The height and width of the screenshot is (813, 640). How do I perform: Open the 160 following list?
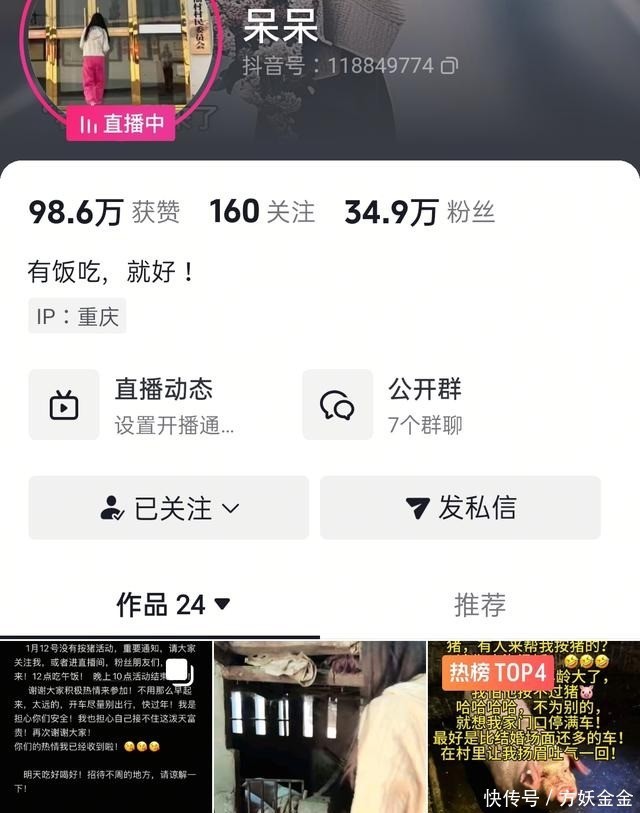pos(261,212)
